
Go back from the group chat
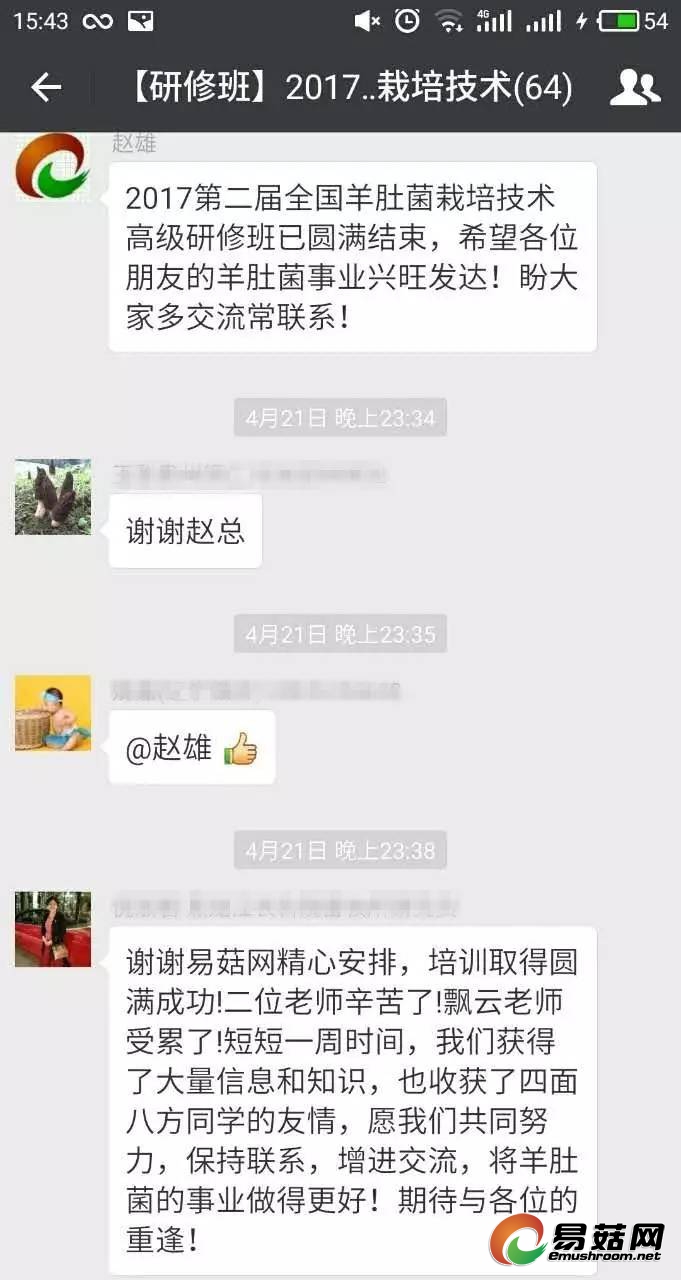tap(46, 88)
